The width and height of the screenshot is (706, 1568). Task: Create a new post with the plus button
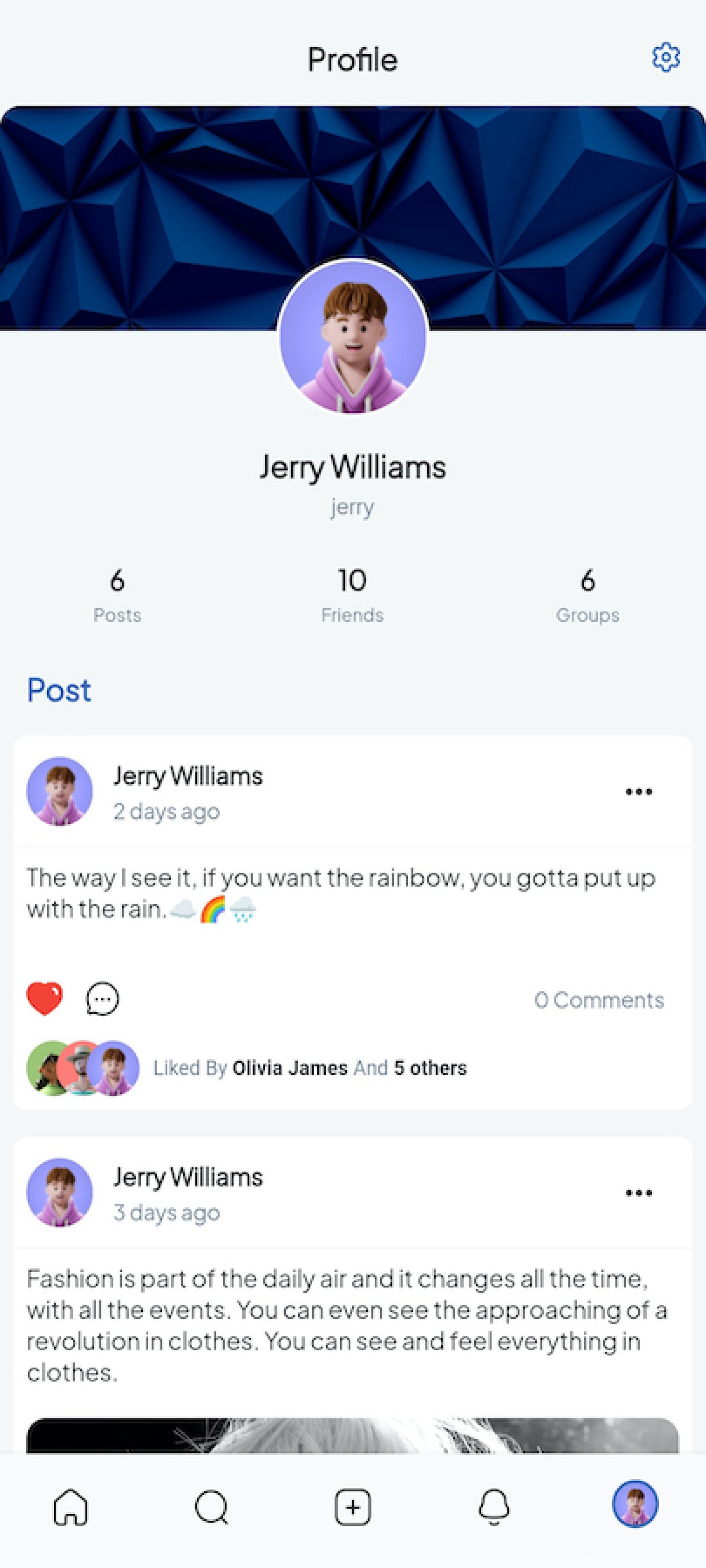(353, 1507)
